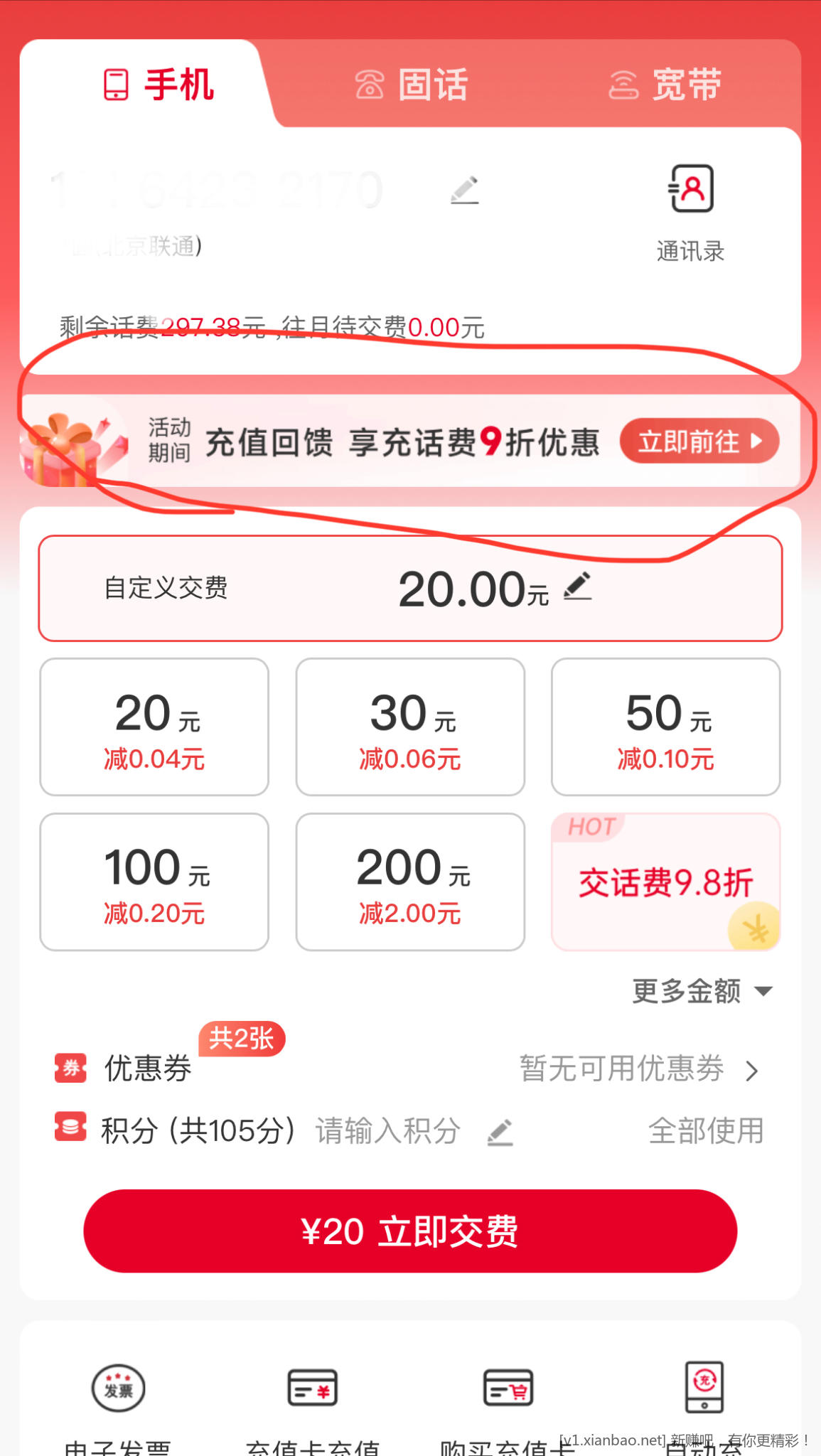Switch to the 宽带 tab
This screenshot has width=821, height=1456.
pyautogui.click(x=665, y=85)
